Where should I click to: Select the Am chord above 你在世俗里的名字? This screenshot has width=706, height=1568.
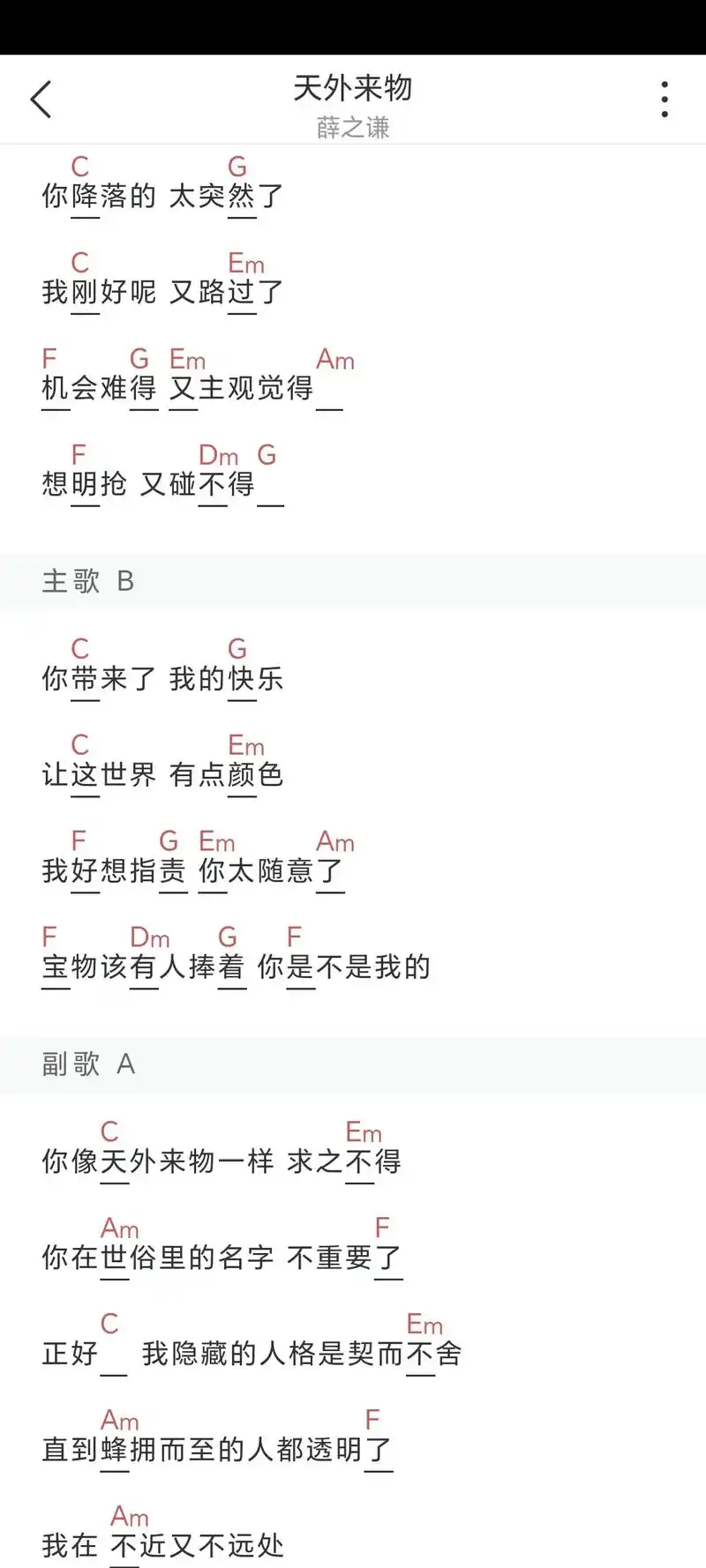tap(119, 1228)
